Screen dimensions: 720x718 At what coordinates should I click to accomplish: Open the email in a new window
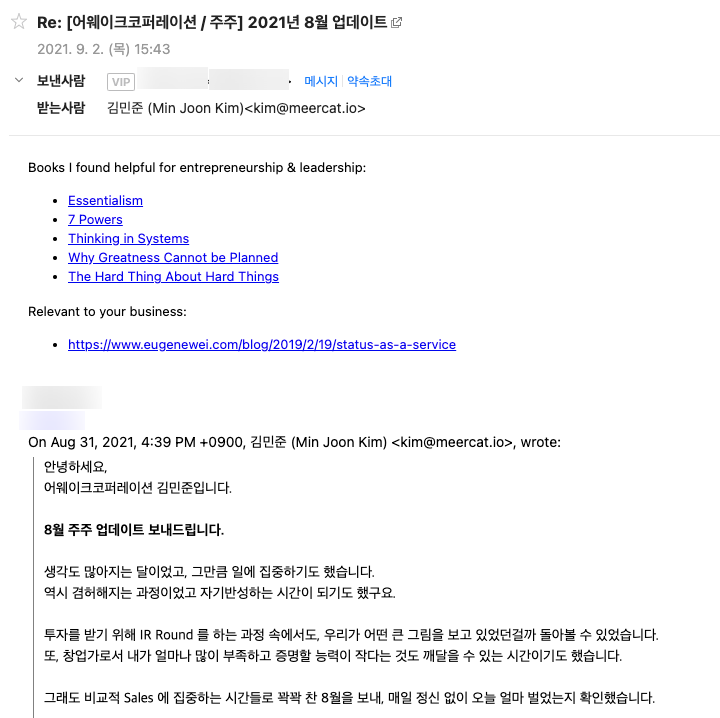click(396, 22)
